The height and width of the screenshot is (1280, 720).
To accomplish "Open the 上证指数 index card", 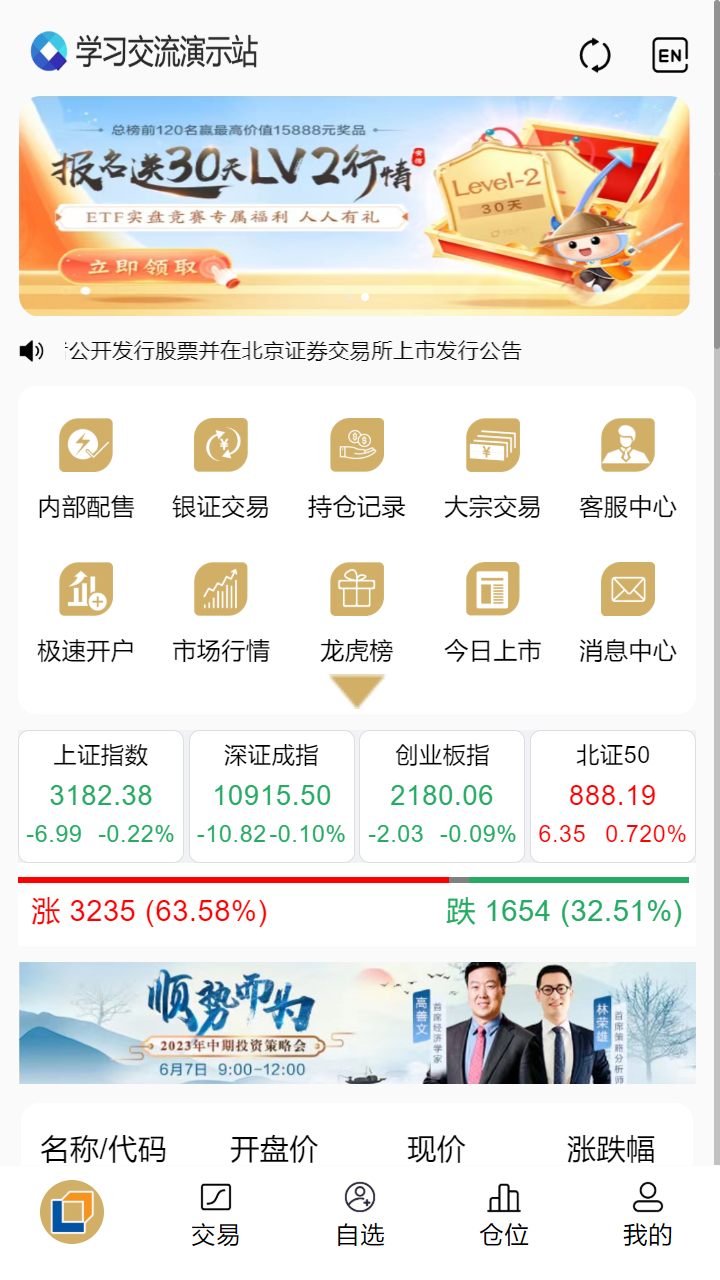I will (x=101, y=796).
